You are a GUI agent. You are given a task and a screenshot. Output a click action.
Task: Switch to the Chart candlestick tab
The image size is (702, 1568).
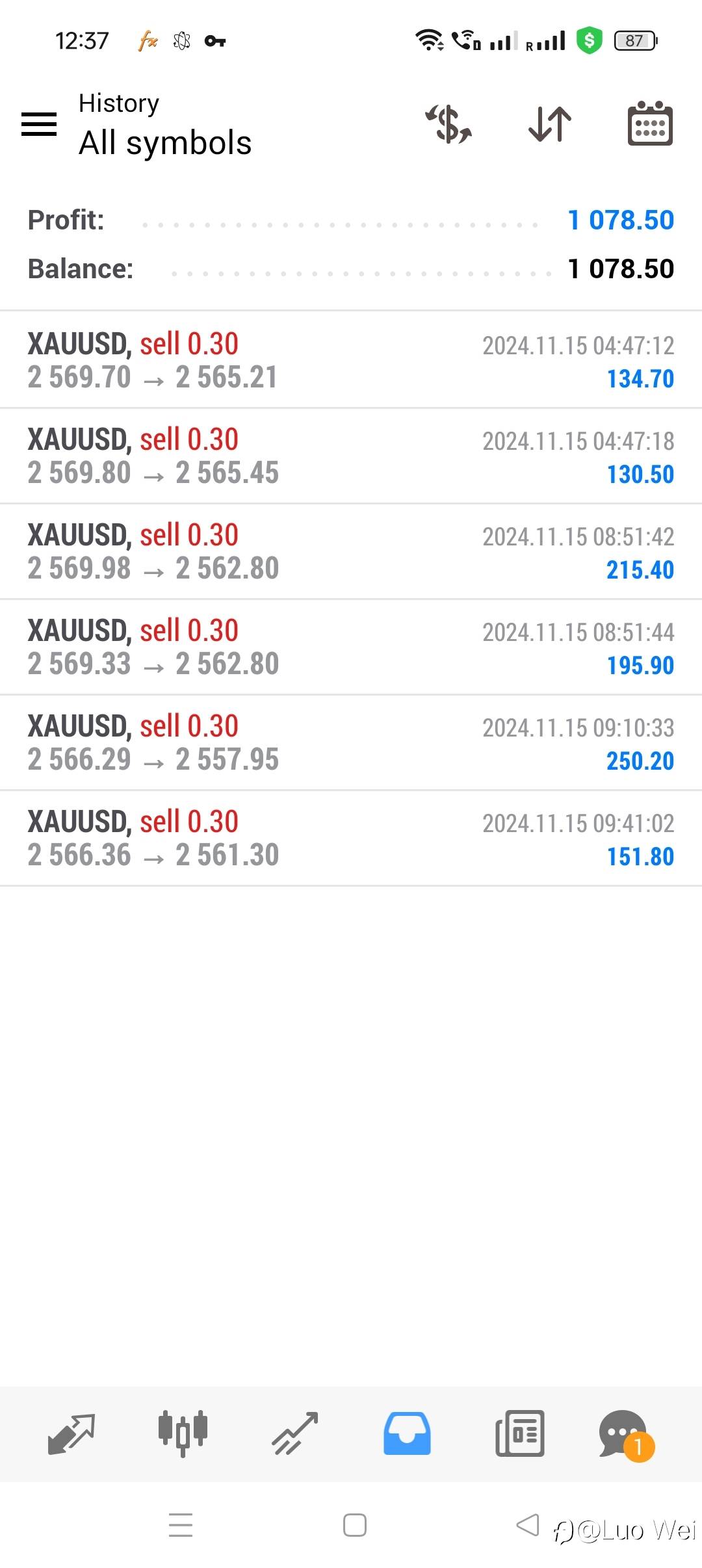tap(183, 1433)
